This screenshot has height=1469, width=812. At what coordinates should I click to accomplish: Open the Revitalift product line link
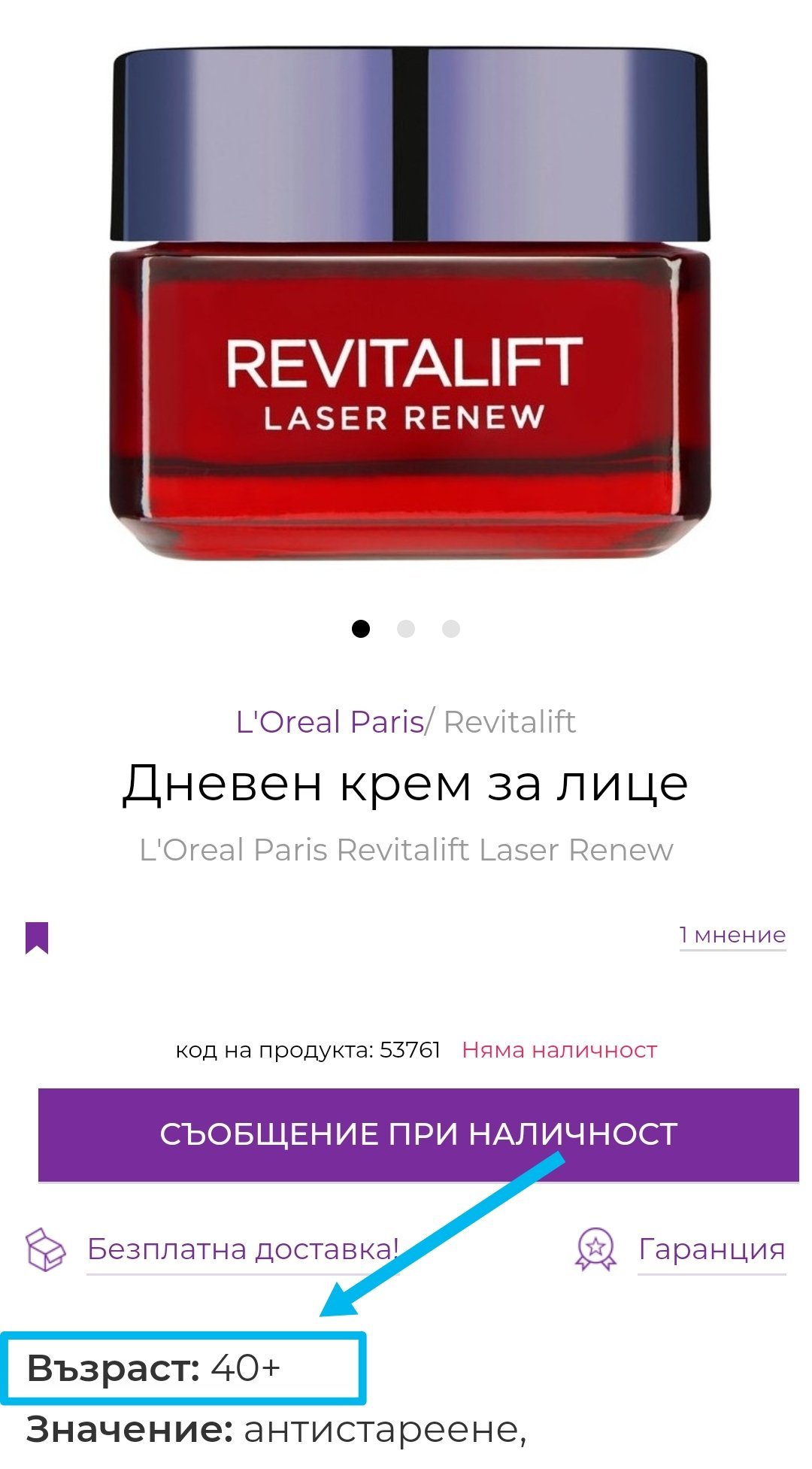(x=510, y=722)
